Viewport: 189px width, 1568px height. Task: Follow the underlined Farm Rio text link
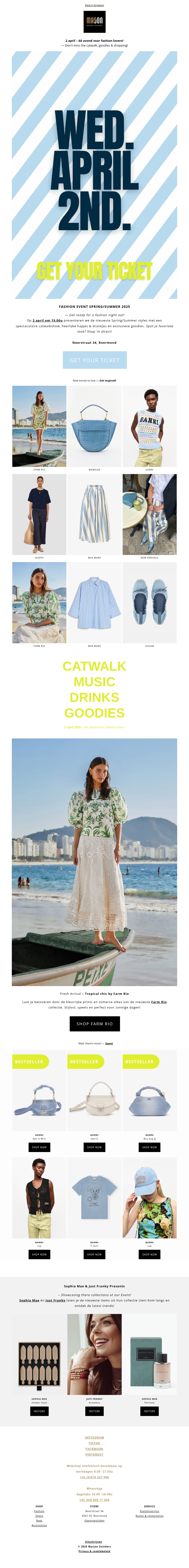159,1001
